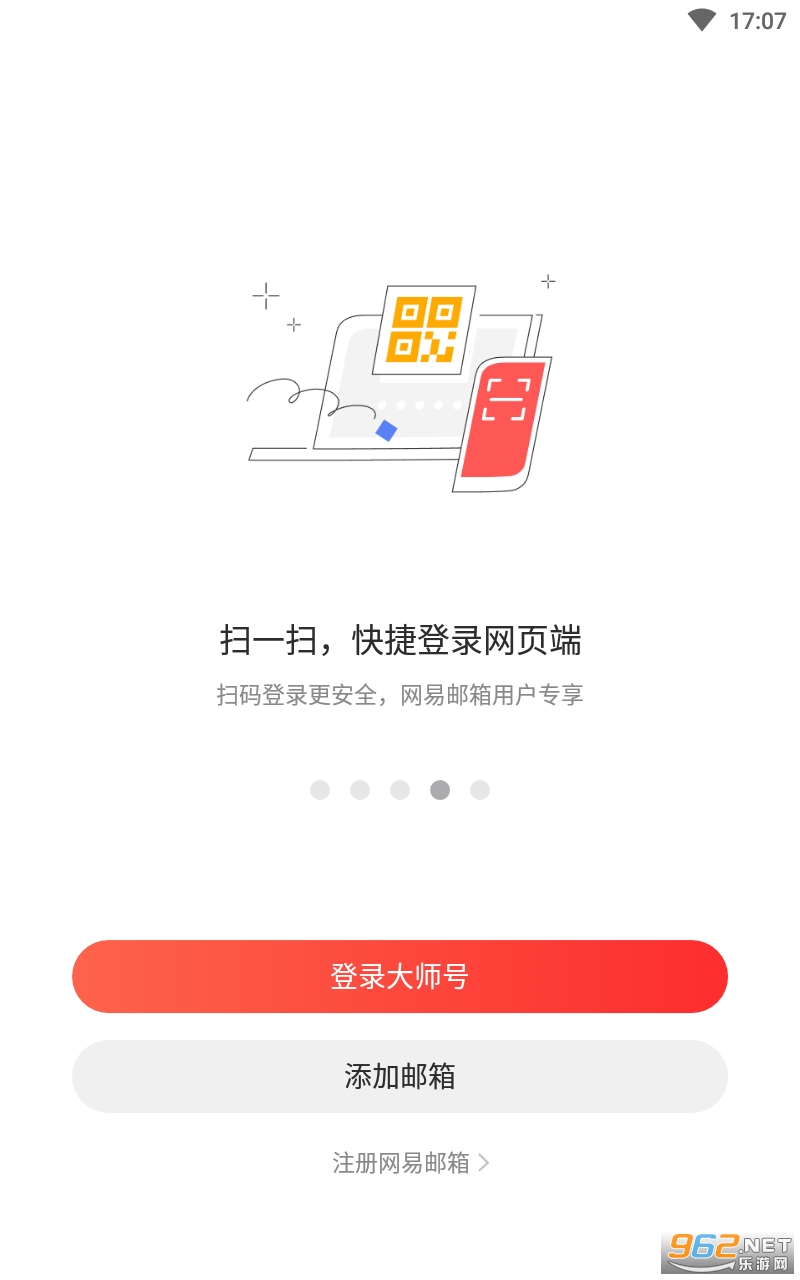Select the fifth page indicator dot
The height and width of the screenshot is (1280, 800).
[480, 790]
